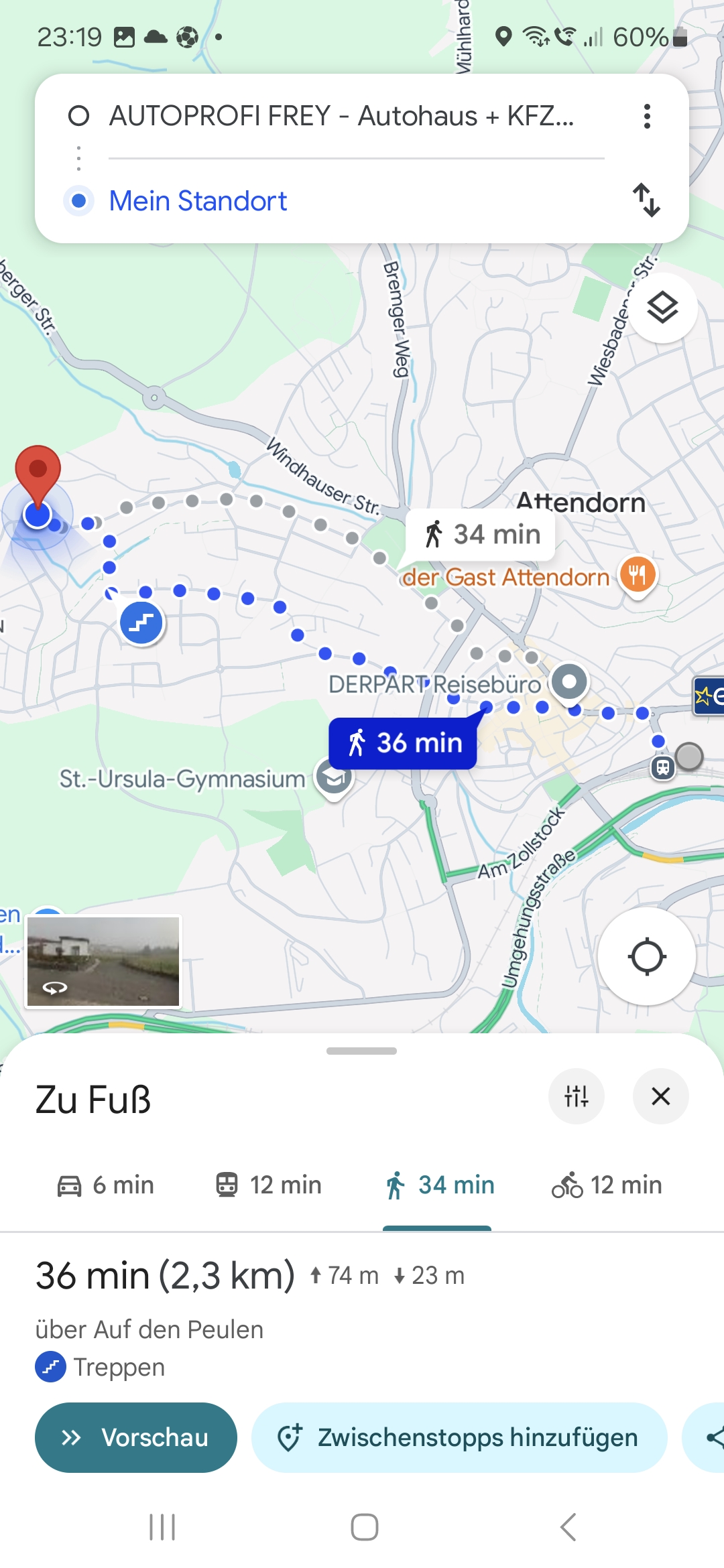Start the Vorschau route preview
This screenshot has height=1568, width=724.
(x=136, y=1437)
